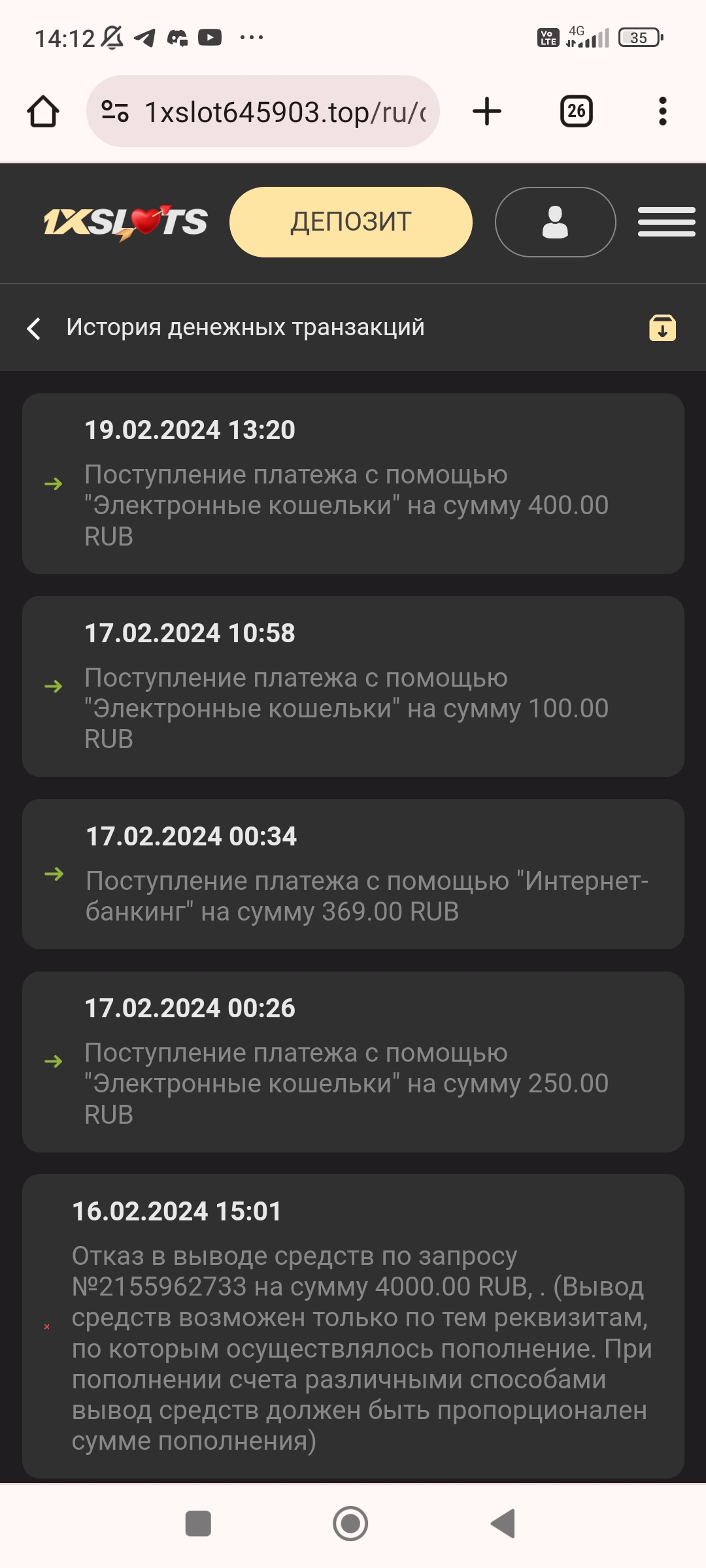Open the browser overflow menu
Image resolution: width=706 pixels, height=1568 pixels.
pos(662,112)
